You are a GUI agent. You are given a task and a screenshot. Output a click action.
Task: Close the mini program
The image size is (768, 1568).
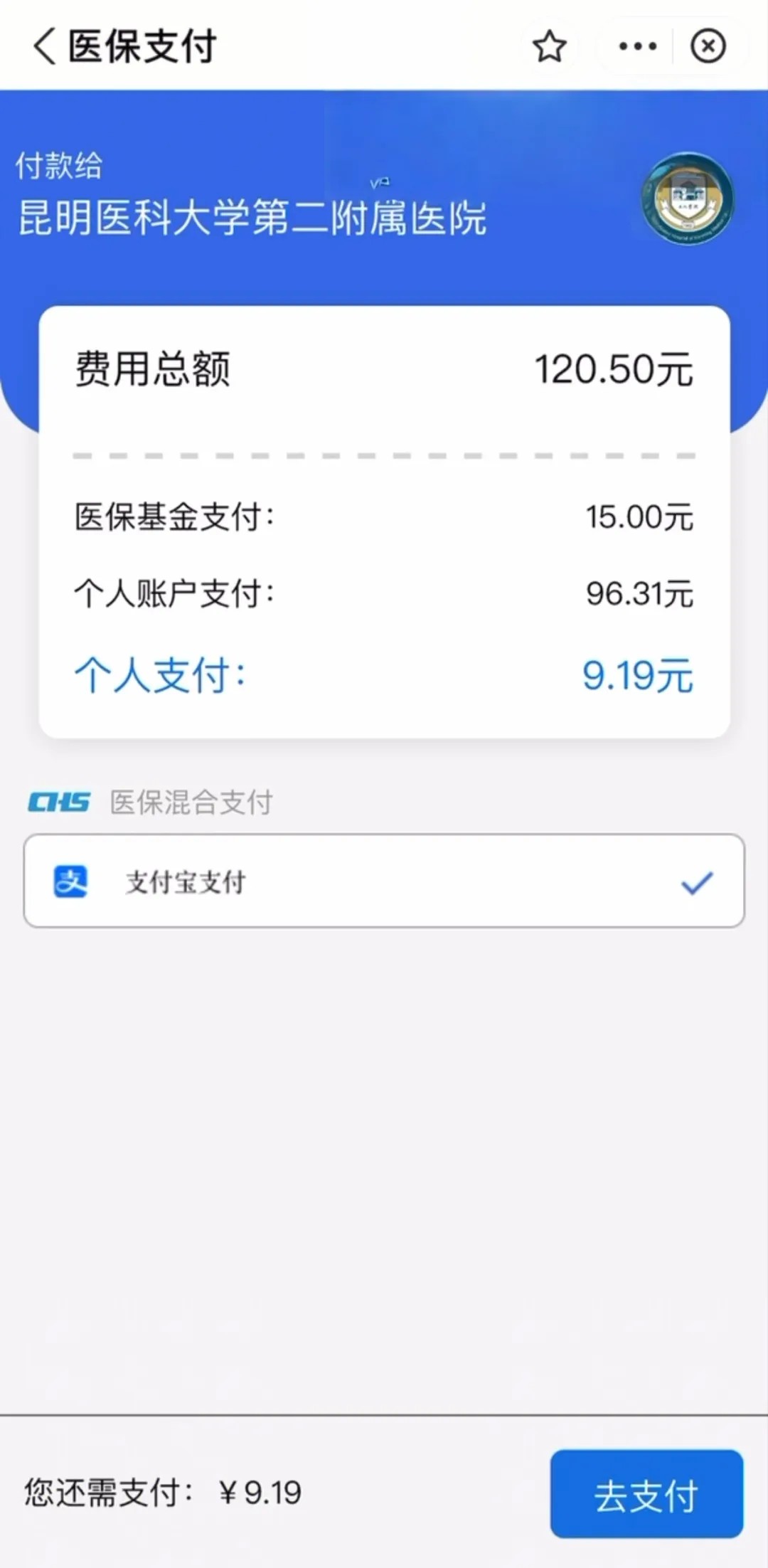tap(708, 47)
